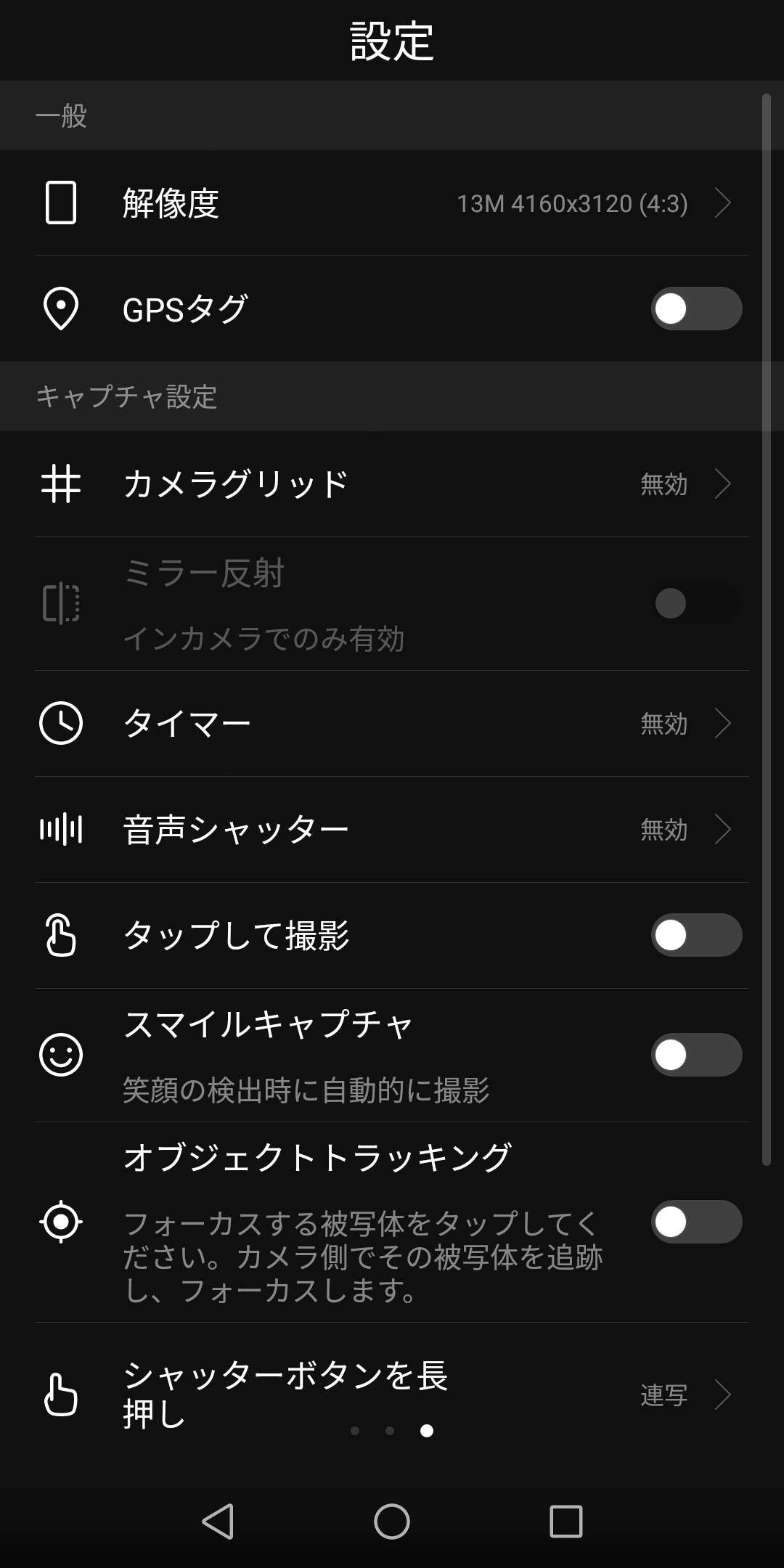Screen dimensions: 784x1568
Task: Click the tap-to-capture hand icon
Action: point(62,936)
